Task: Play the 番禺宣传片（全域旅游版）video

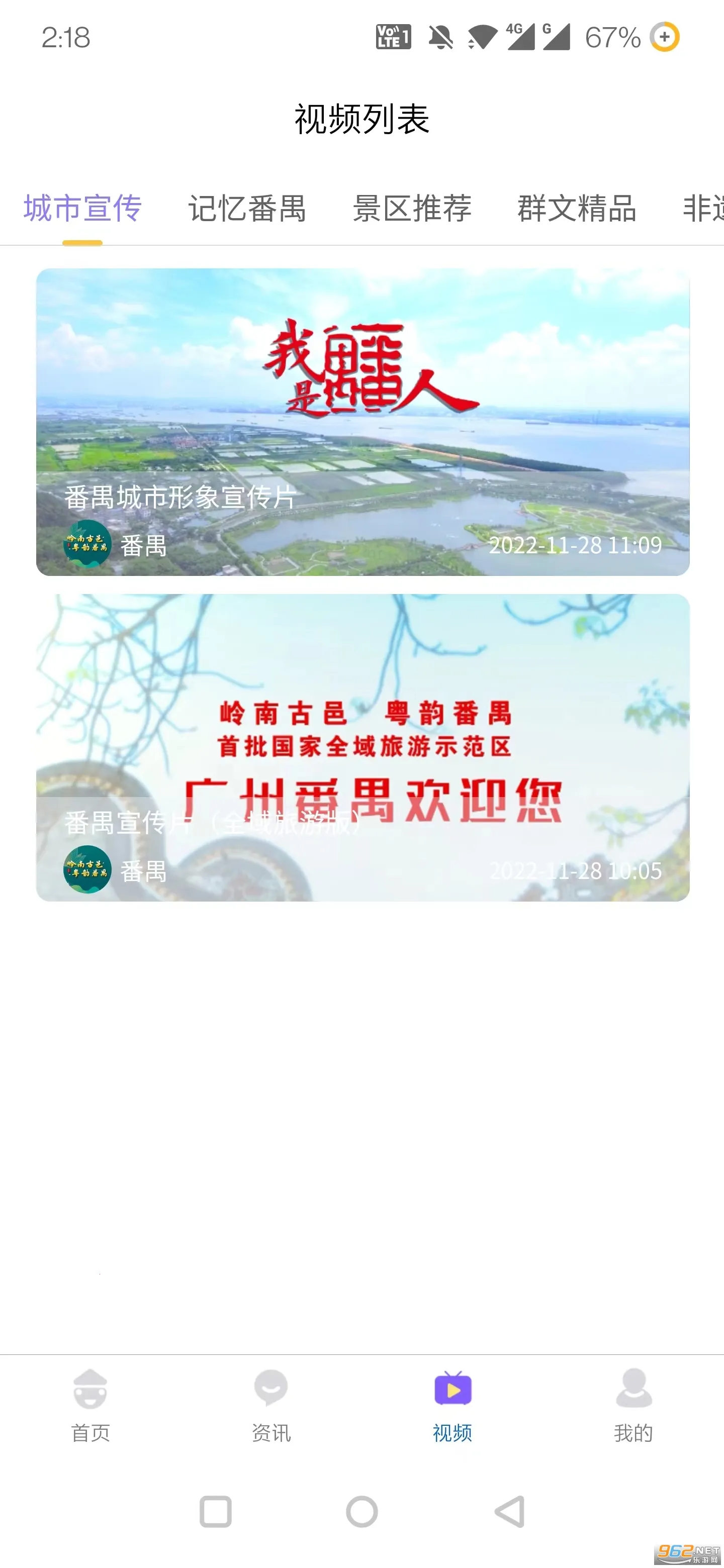Action: point(363,747)
